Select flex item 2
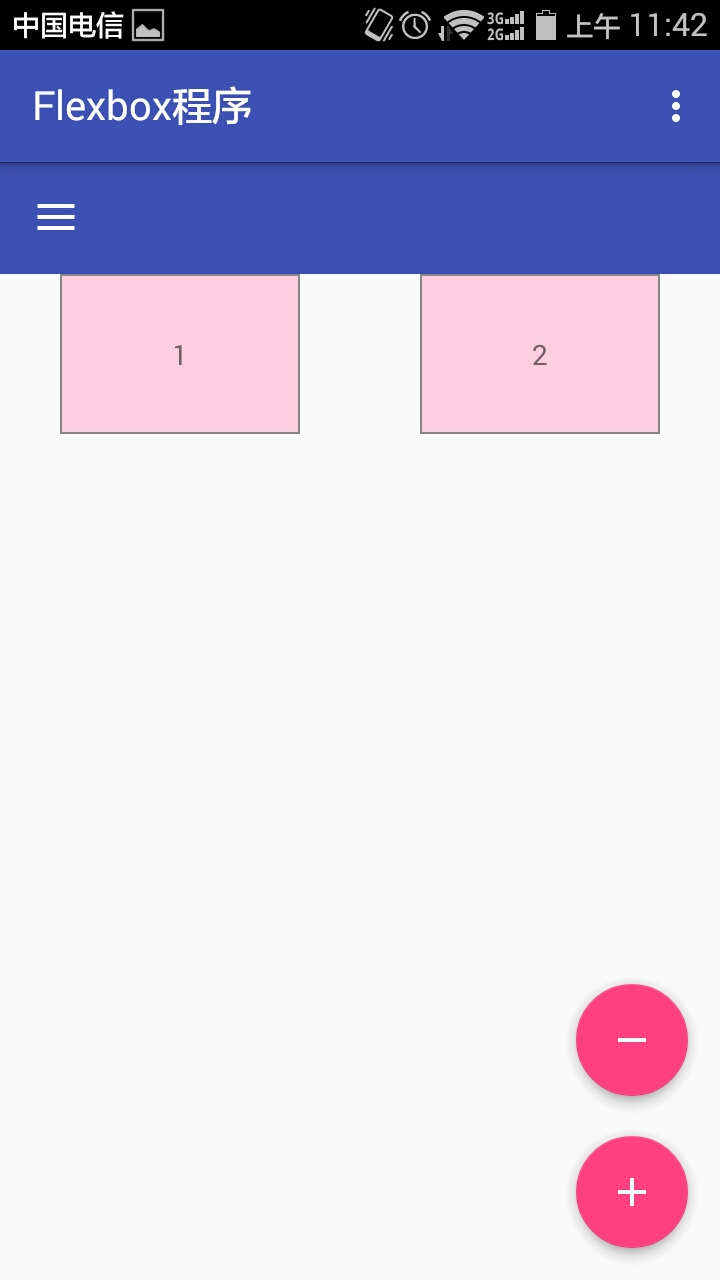The width and height of the screenshot is (720, 1280). (540, 354)
